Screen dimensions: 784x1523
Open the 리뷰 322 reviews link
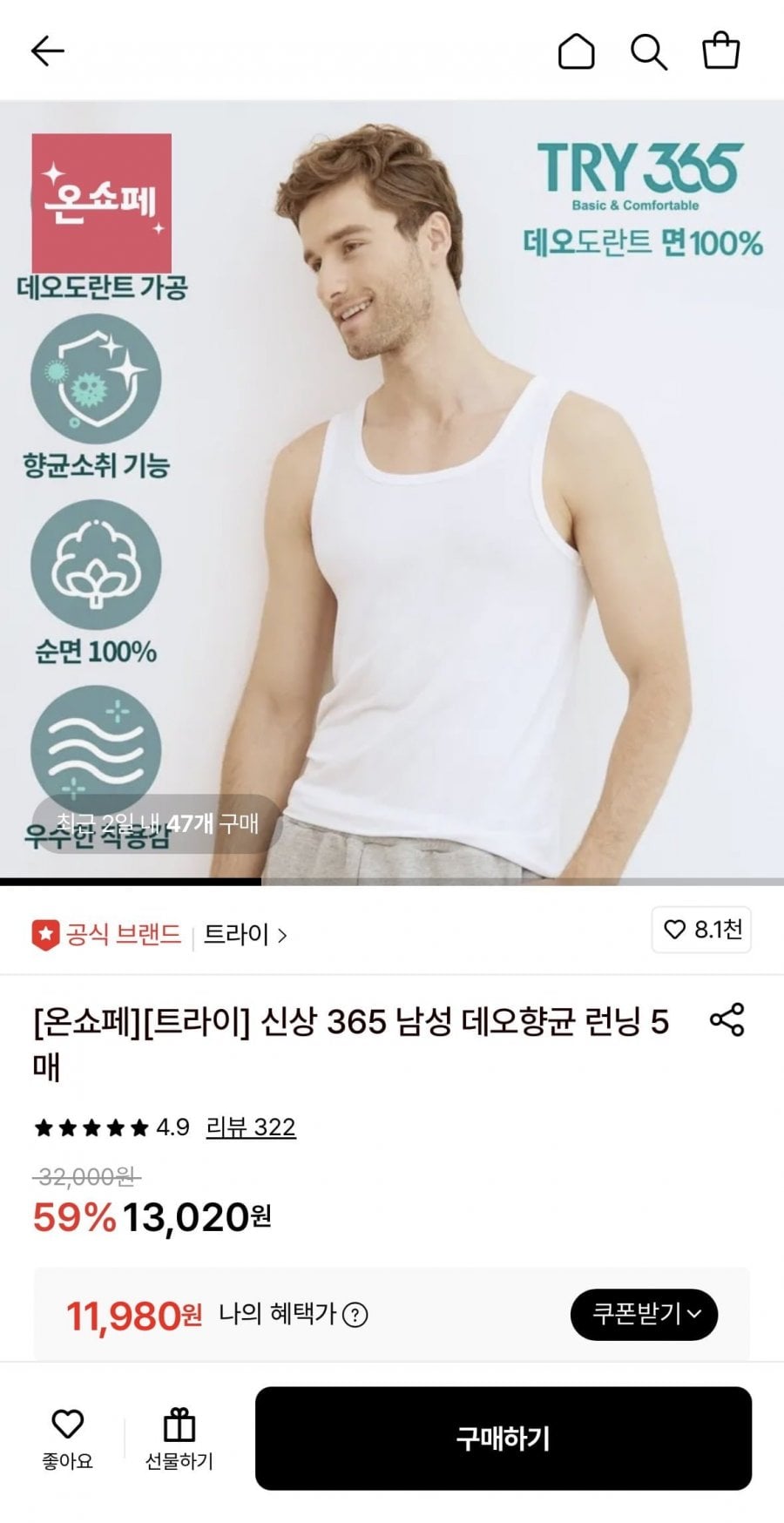point(251,1127)
